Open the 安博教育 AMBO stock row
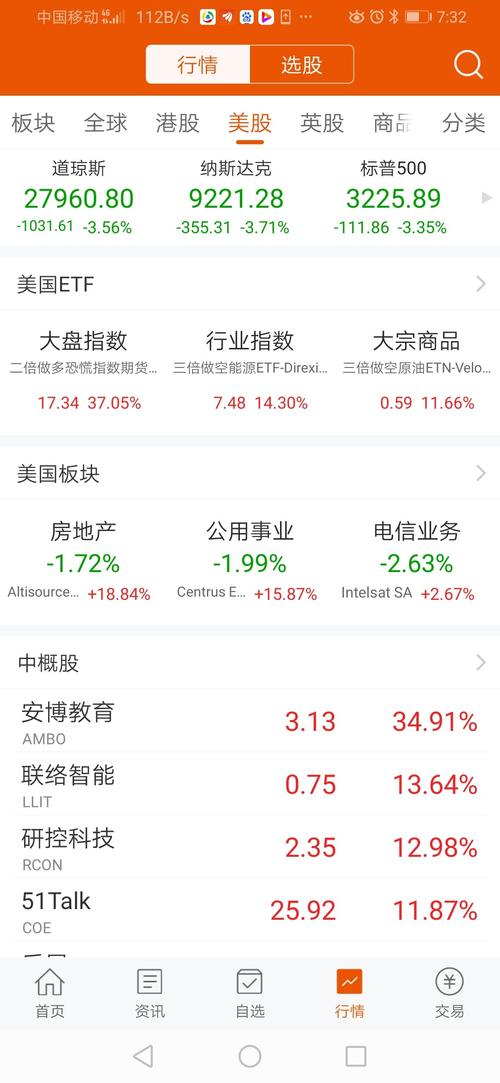The height and width of the screenshot is (1083, 500). click(250, 722)
